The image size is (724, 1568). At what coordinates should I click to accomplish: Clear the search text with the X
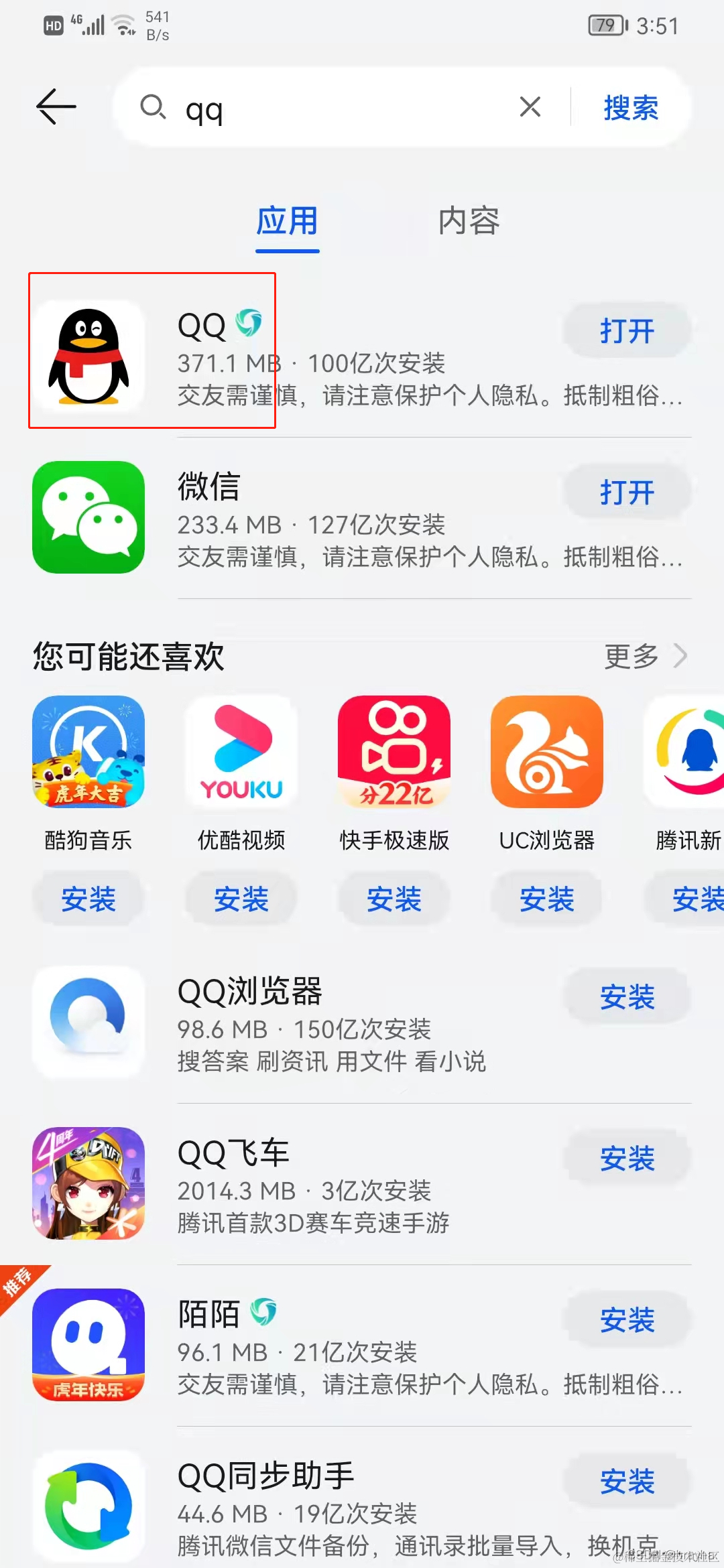coord(530,107)
